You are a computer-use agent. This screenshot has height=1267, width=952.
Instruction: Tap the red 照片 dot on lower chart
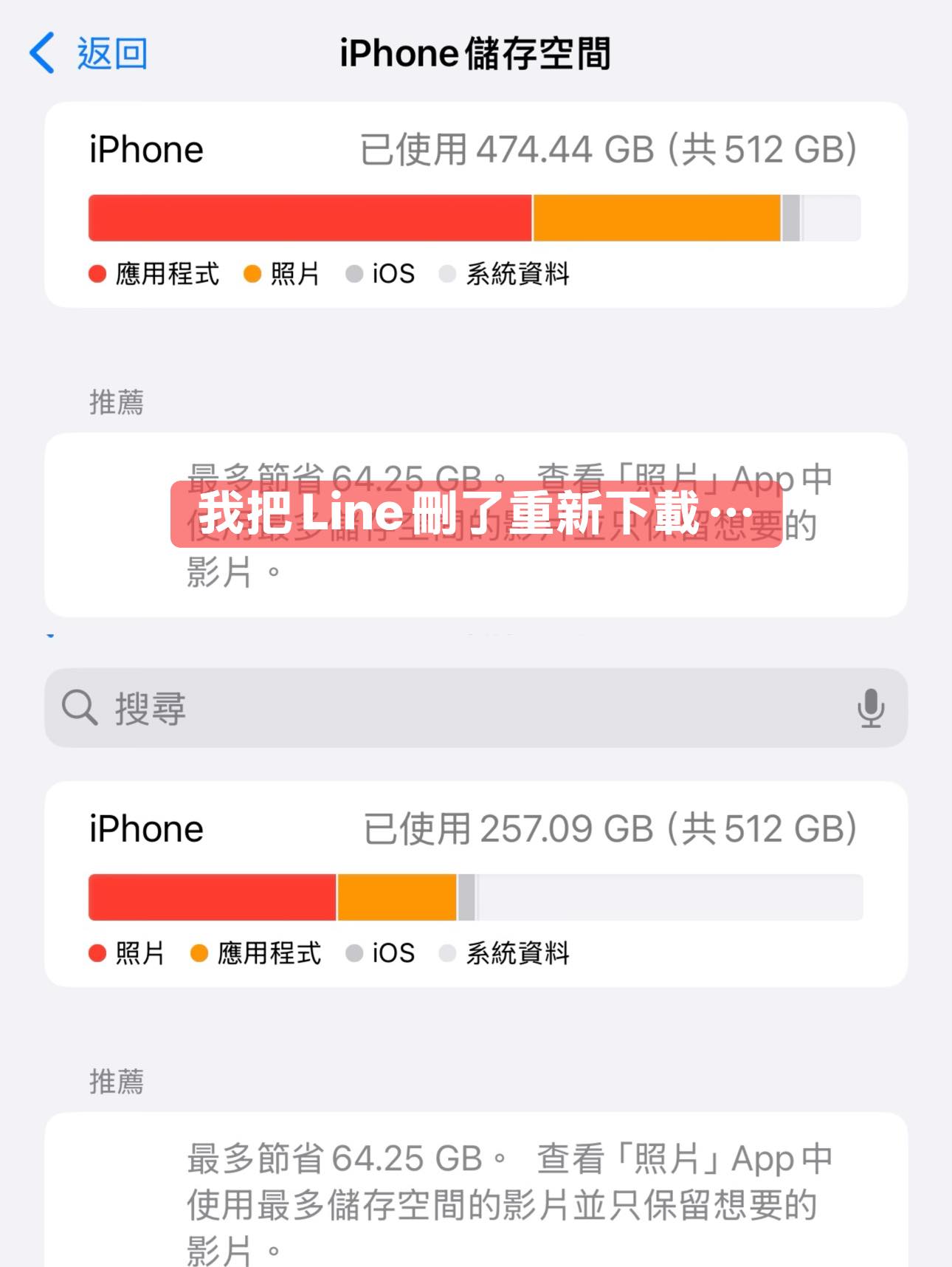click(96, 953)
